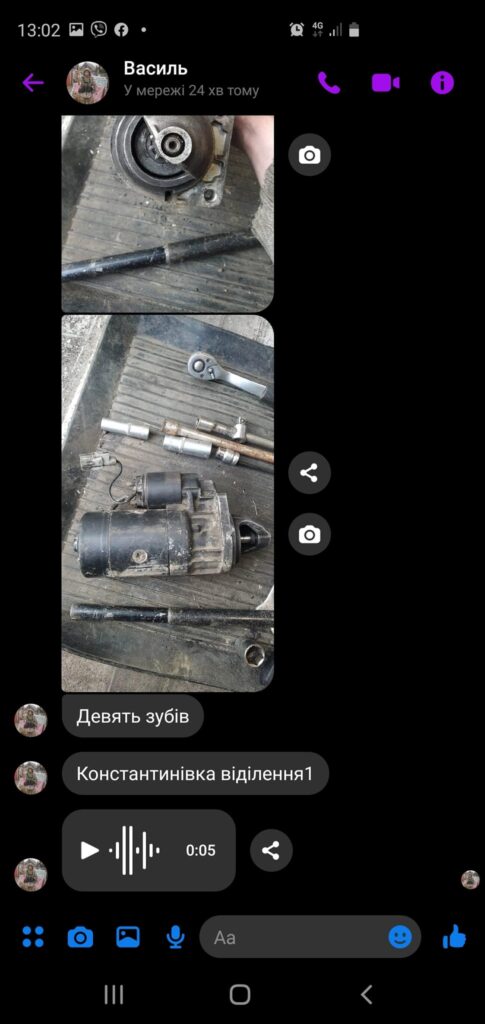Tap the Aa message input field
485x1024 pixels.
coord(297,938)
